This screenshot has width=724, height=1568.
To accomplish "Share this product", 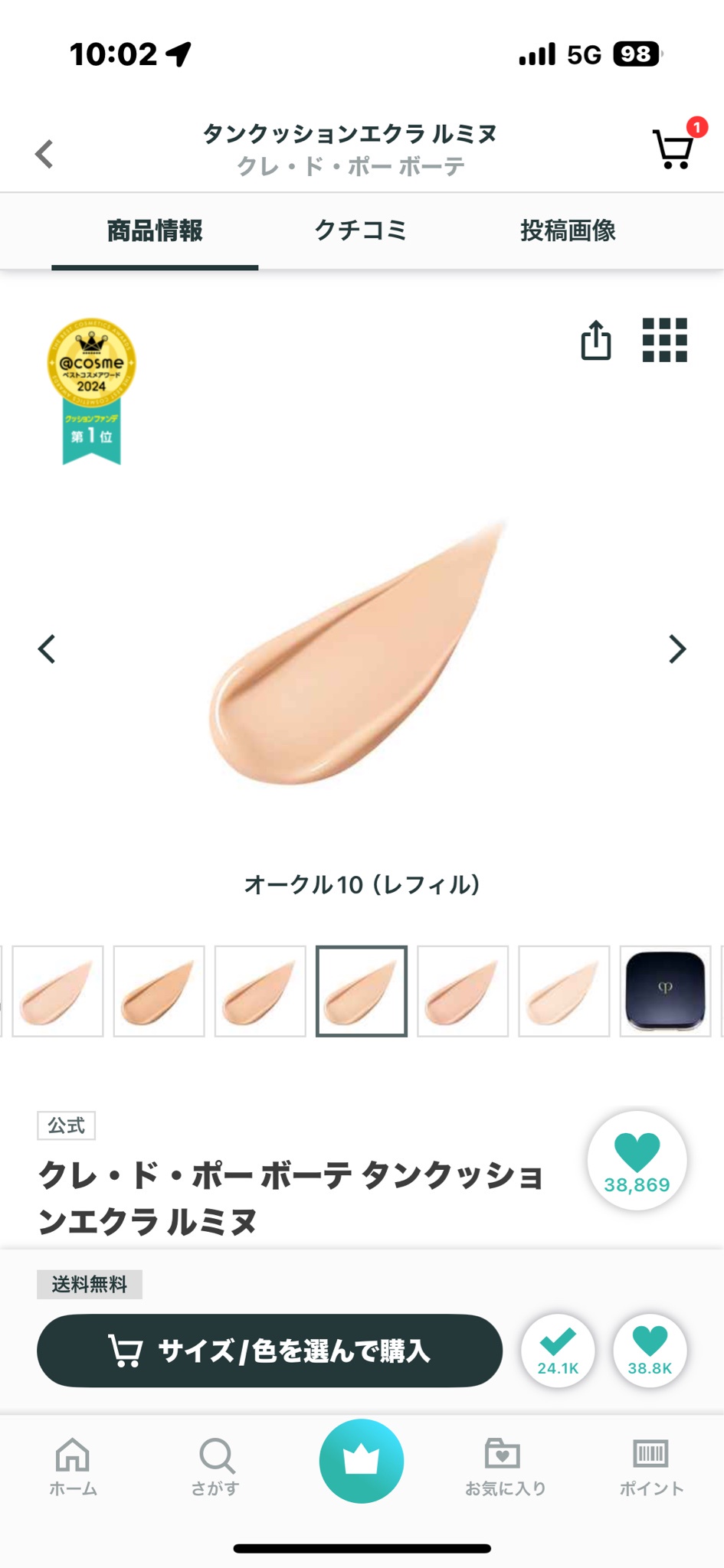I will (595, 340).
